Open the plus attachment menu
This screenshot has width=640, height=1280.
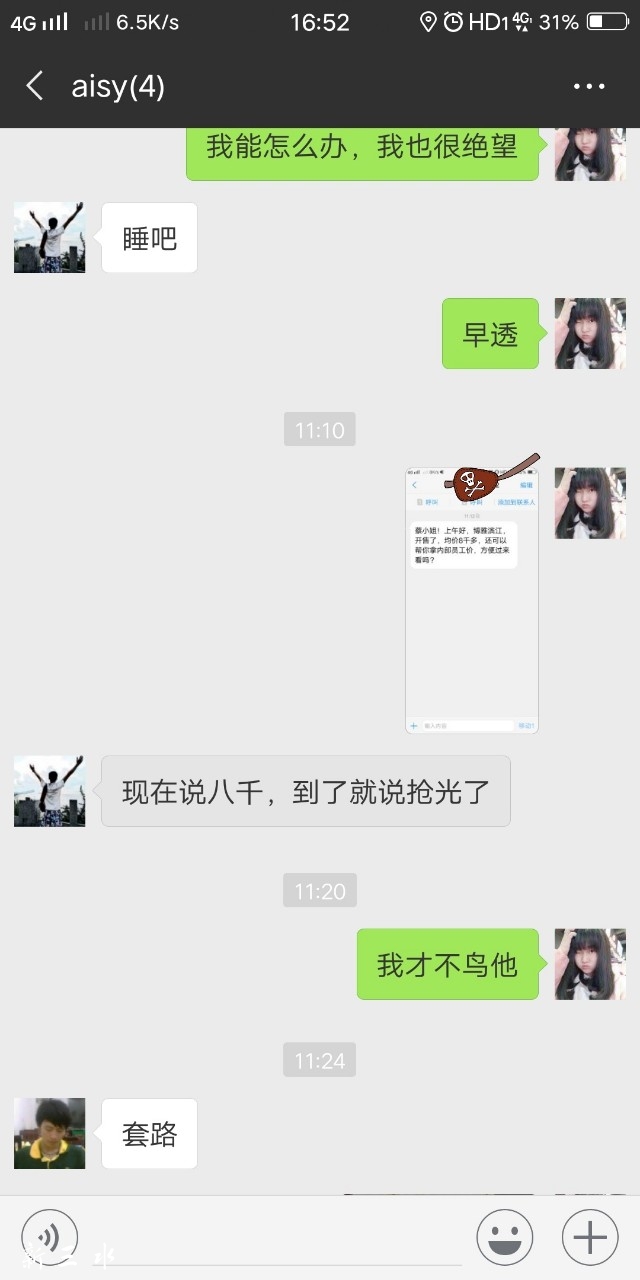point(590,1238)
